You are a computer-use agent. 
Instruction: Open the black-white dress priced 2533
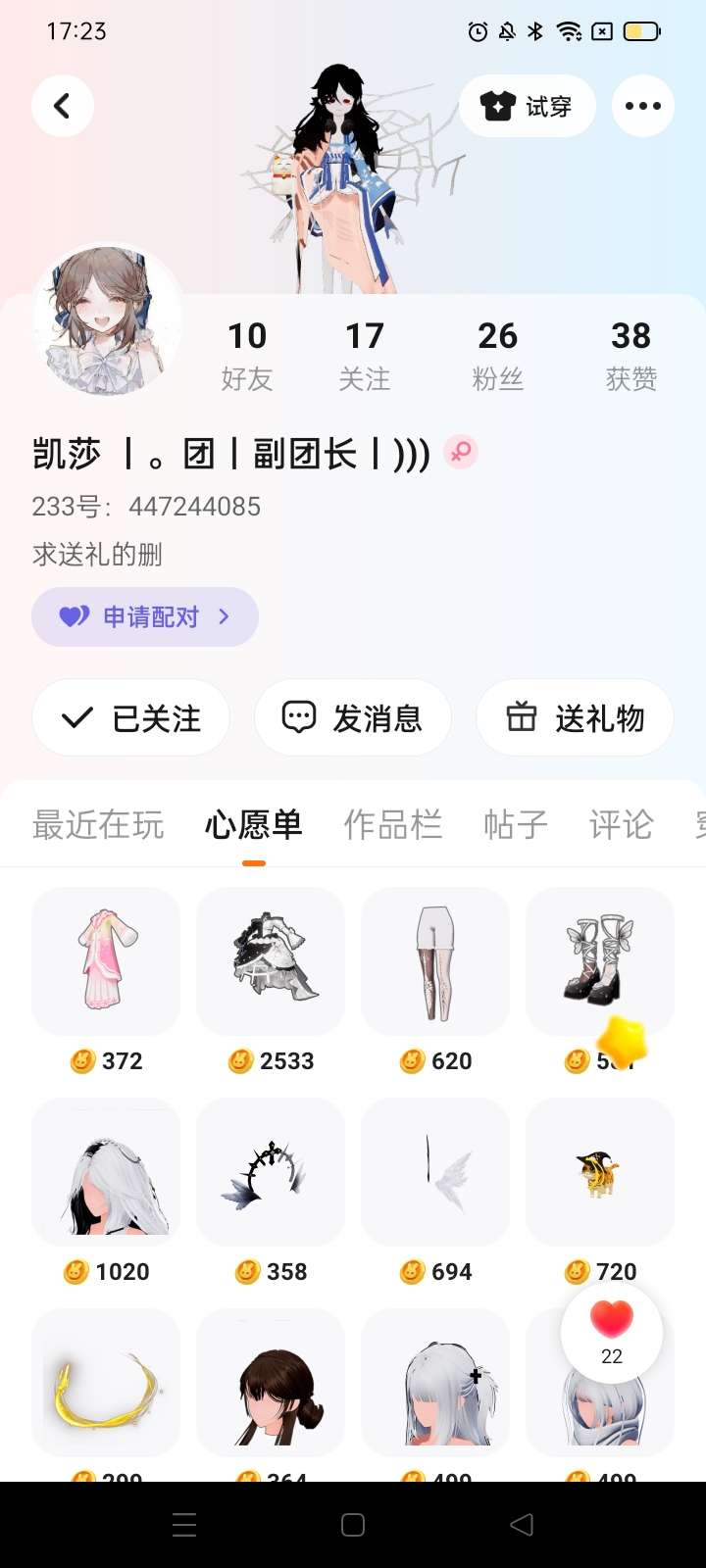[271, 960]
